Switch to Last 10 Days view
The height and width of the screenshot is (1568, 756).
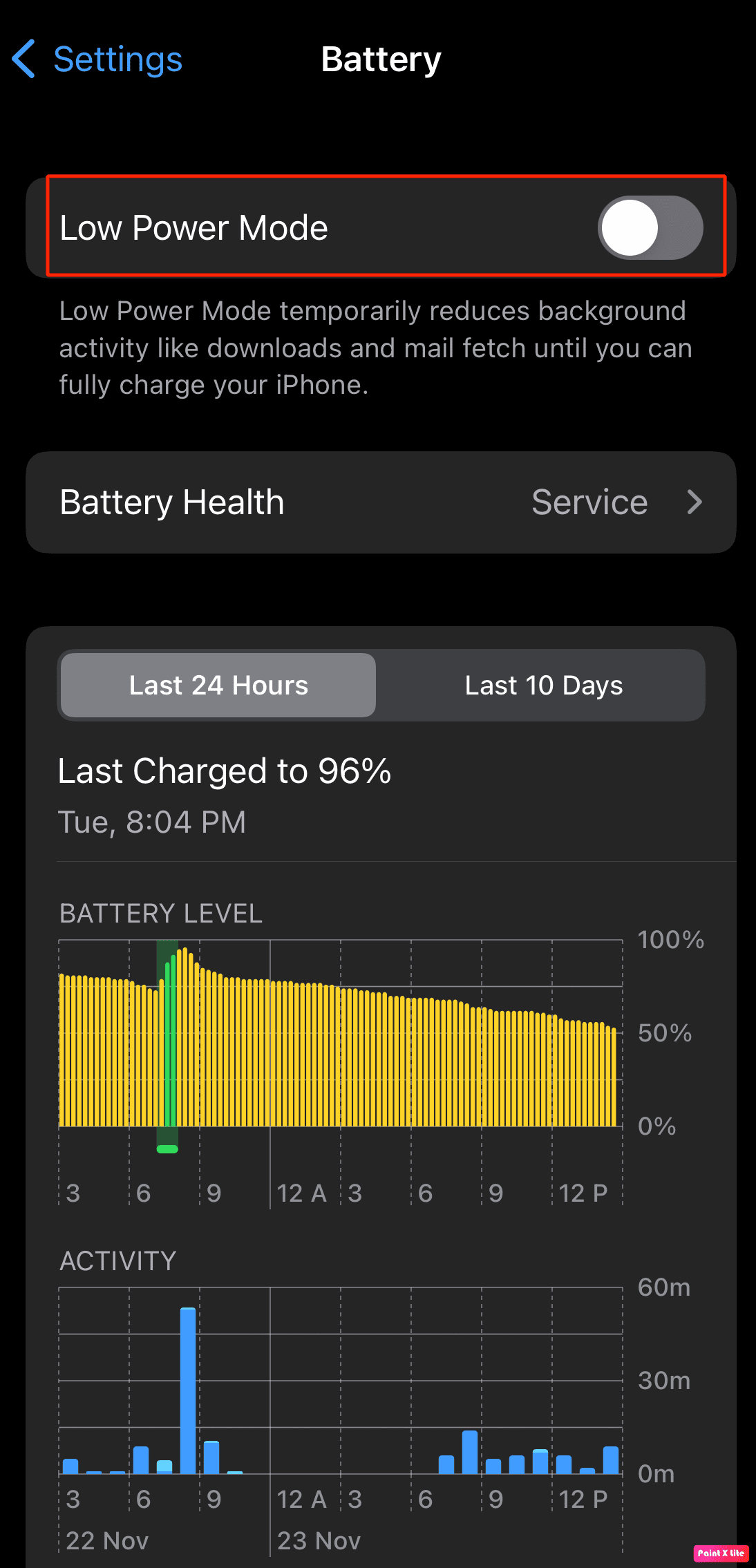(543, 685)
